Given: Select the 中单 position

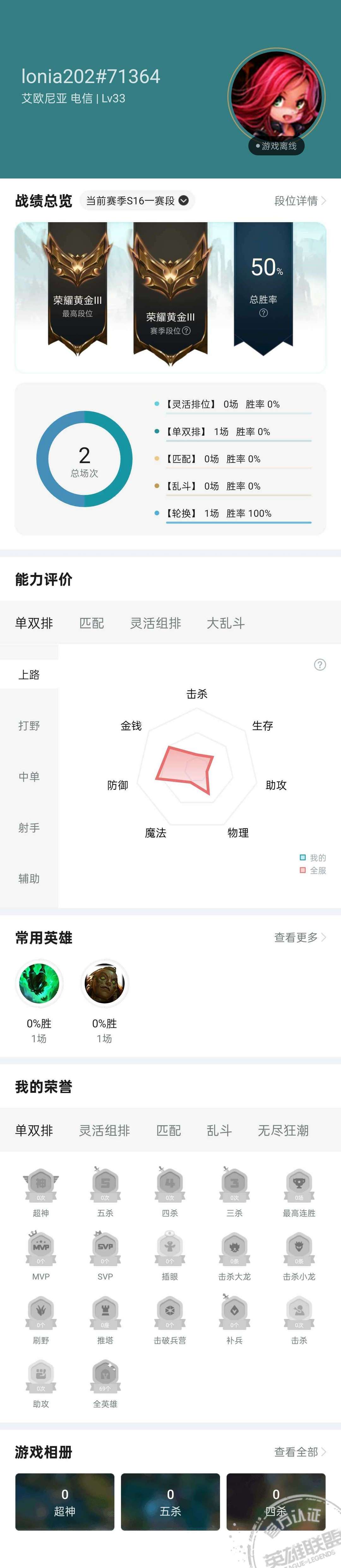Looking at the screenshot, I should (x=29, y=776).
